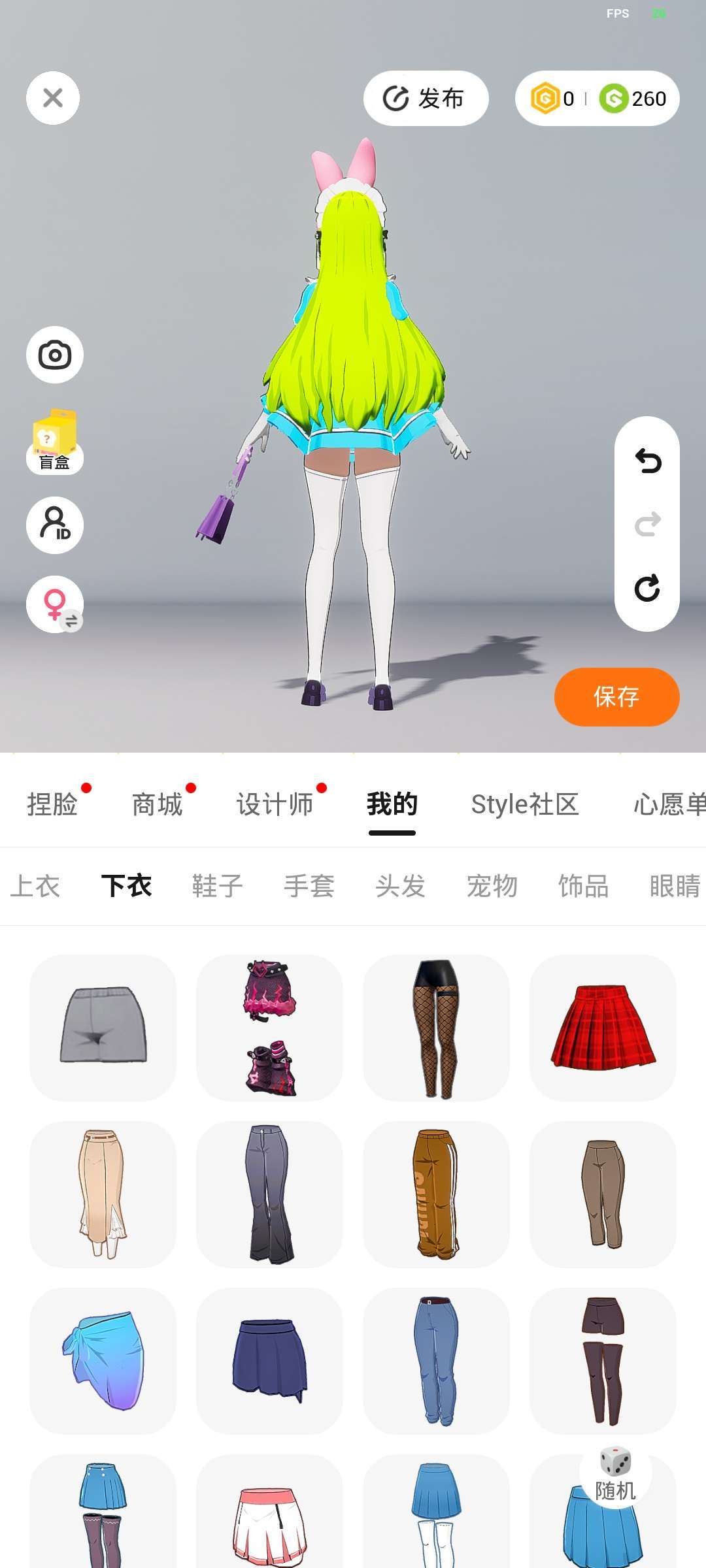This screenshot has width=706, height=1568.
Task: Reset the avatar outfit
Action: pos(647,588)
